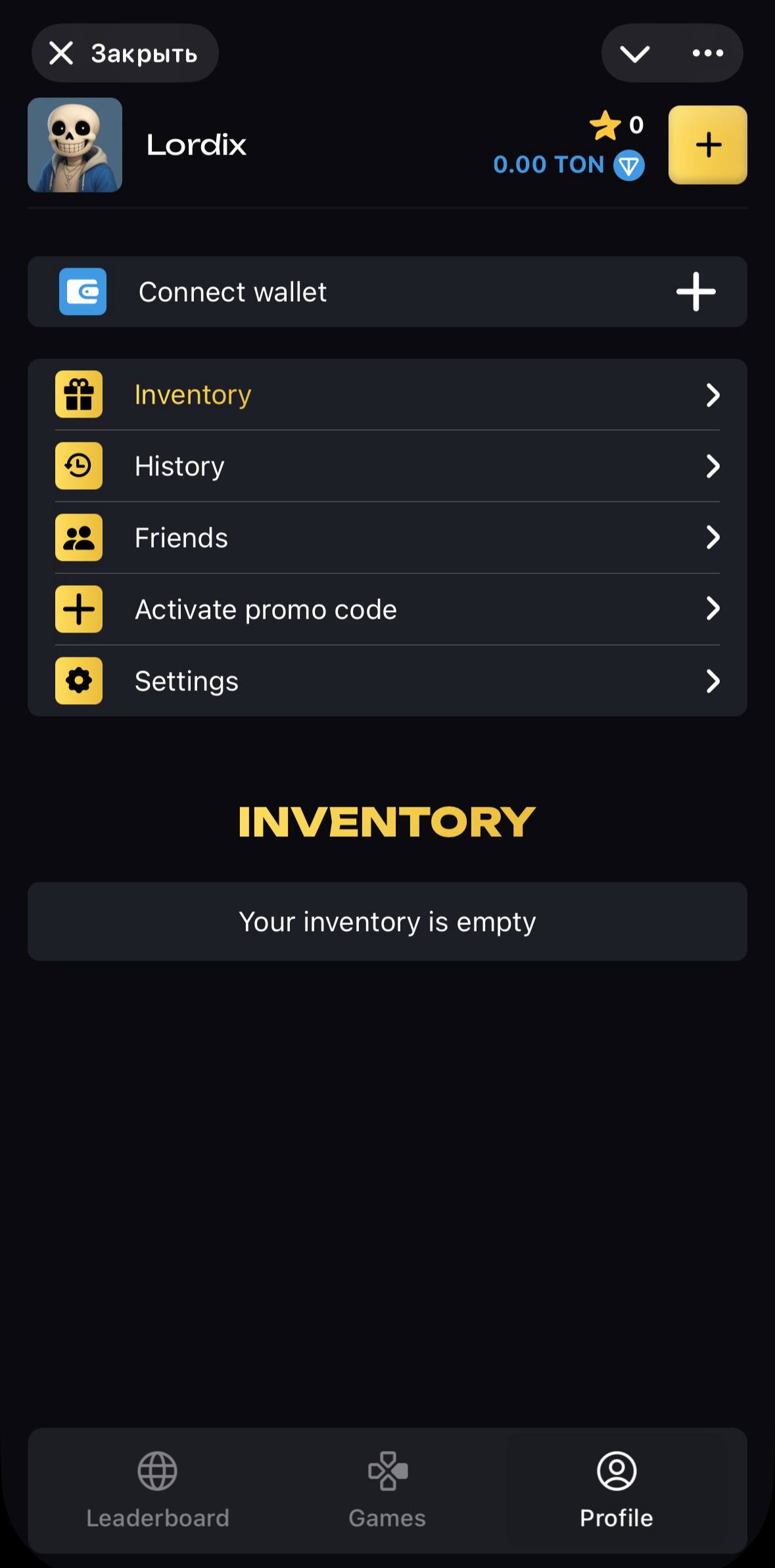Click the Friends people icon
Screen dimensions: 775x1568
(x=78, y=537)
